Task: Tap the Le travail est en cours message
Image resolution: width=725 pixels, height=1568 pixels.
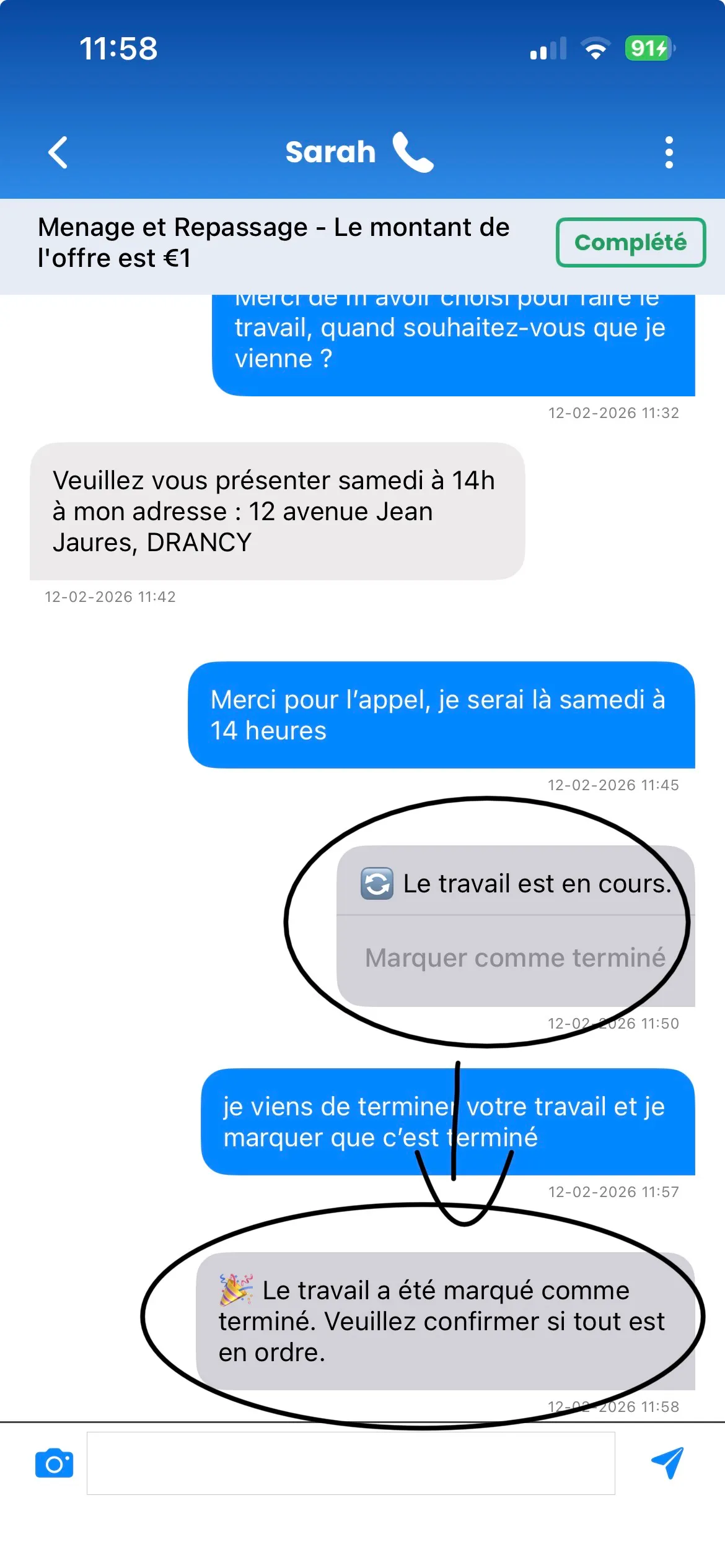Action: (x=514, y=884)
